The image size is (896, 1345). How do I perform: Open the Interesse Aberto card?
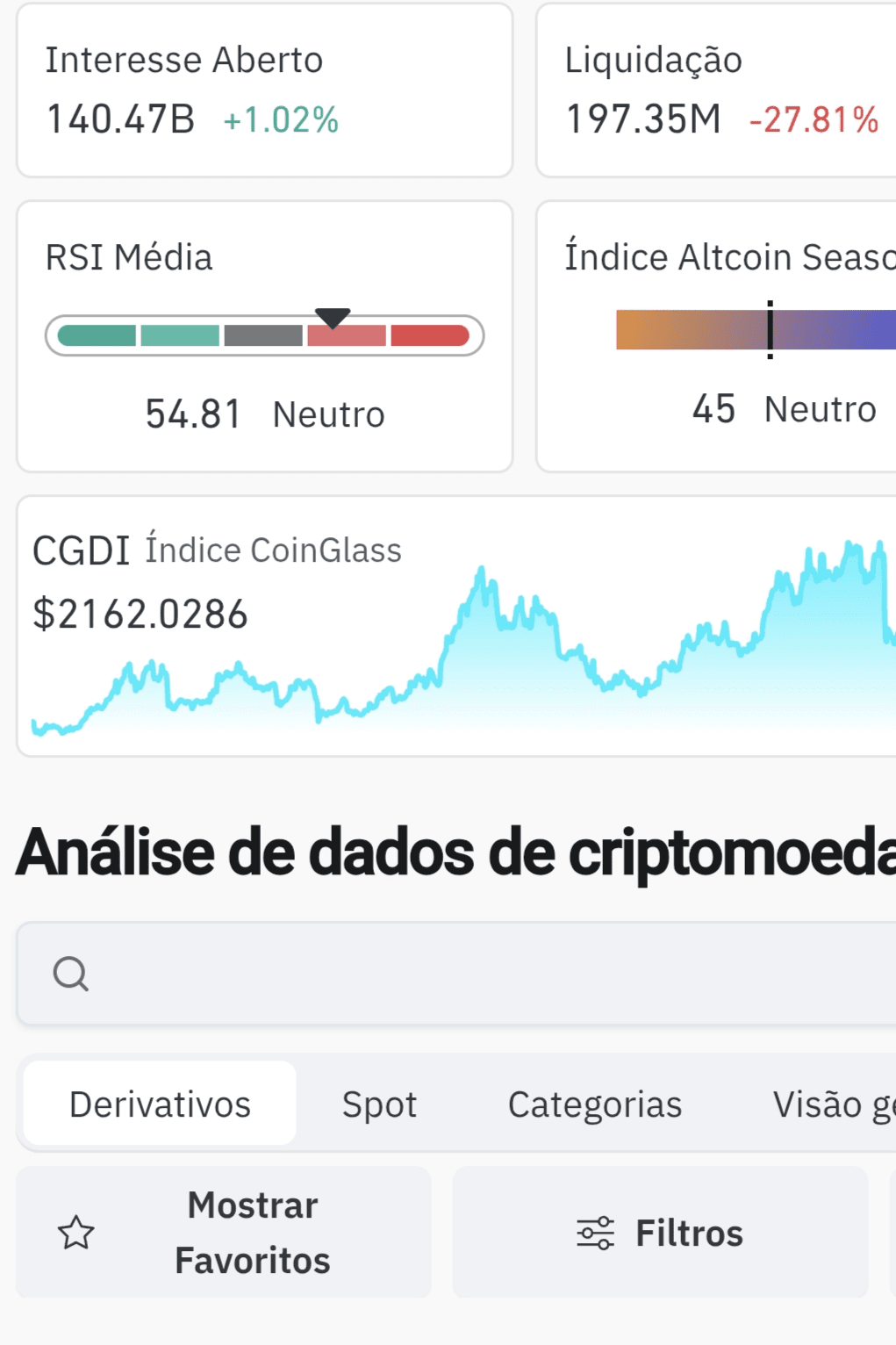pyautogui.click(x=264, y=90)
